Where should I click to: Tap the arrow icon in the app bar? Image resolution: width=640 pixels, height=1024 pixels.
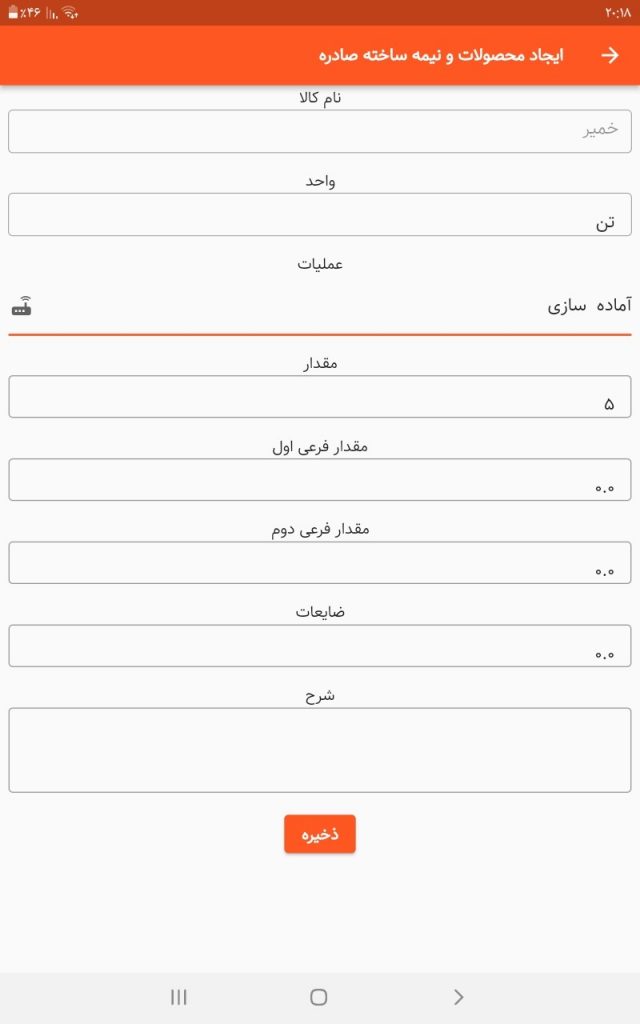pos(609,55)
